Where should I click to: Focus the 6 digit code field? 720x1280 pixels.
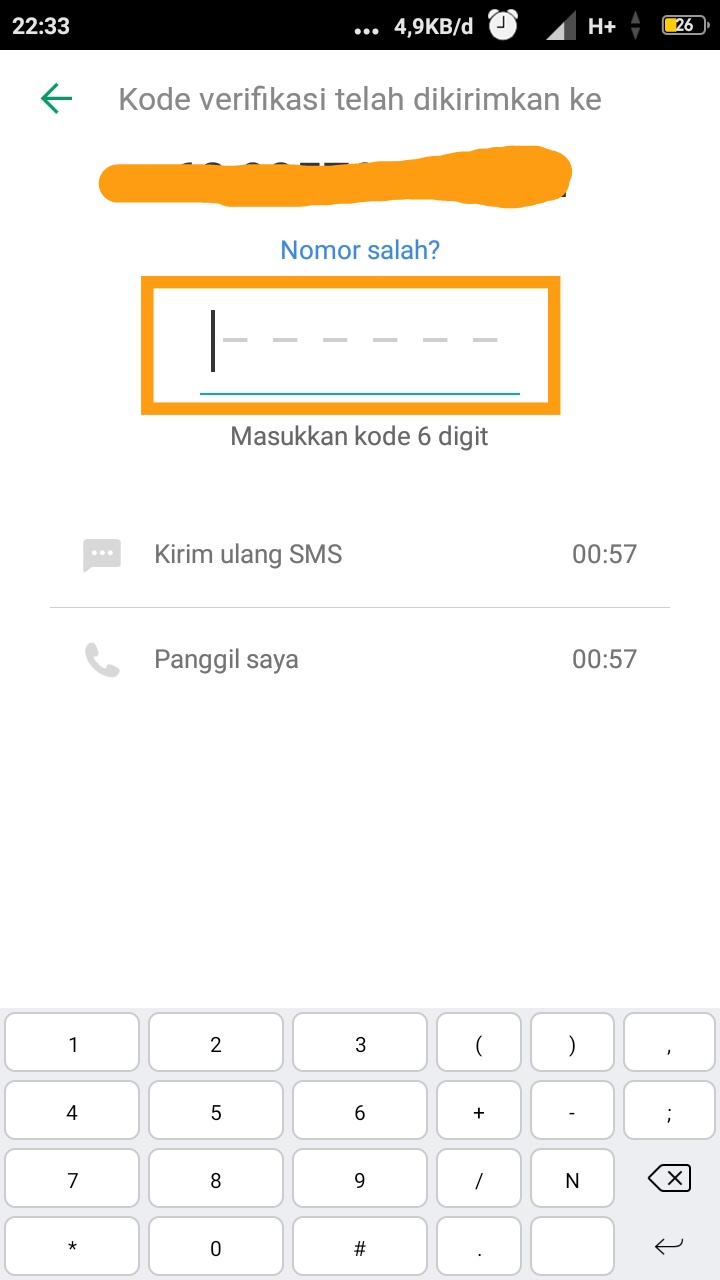coord(360,345)
